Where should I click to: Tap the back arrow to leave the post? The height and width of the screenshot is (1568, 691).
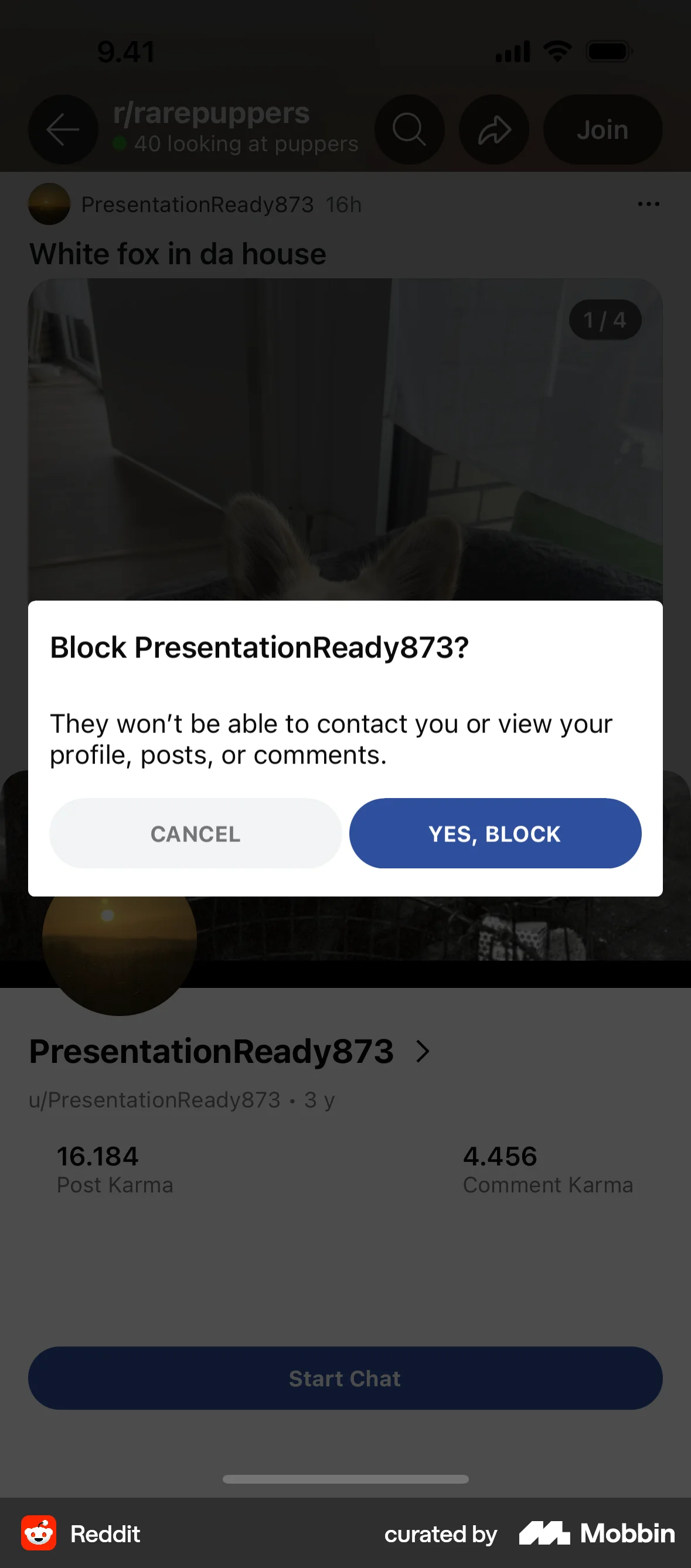63,129
